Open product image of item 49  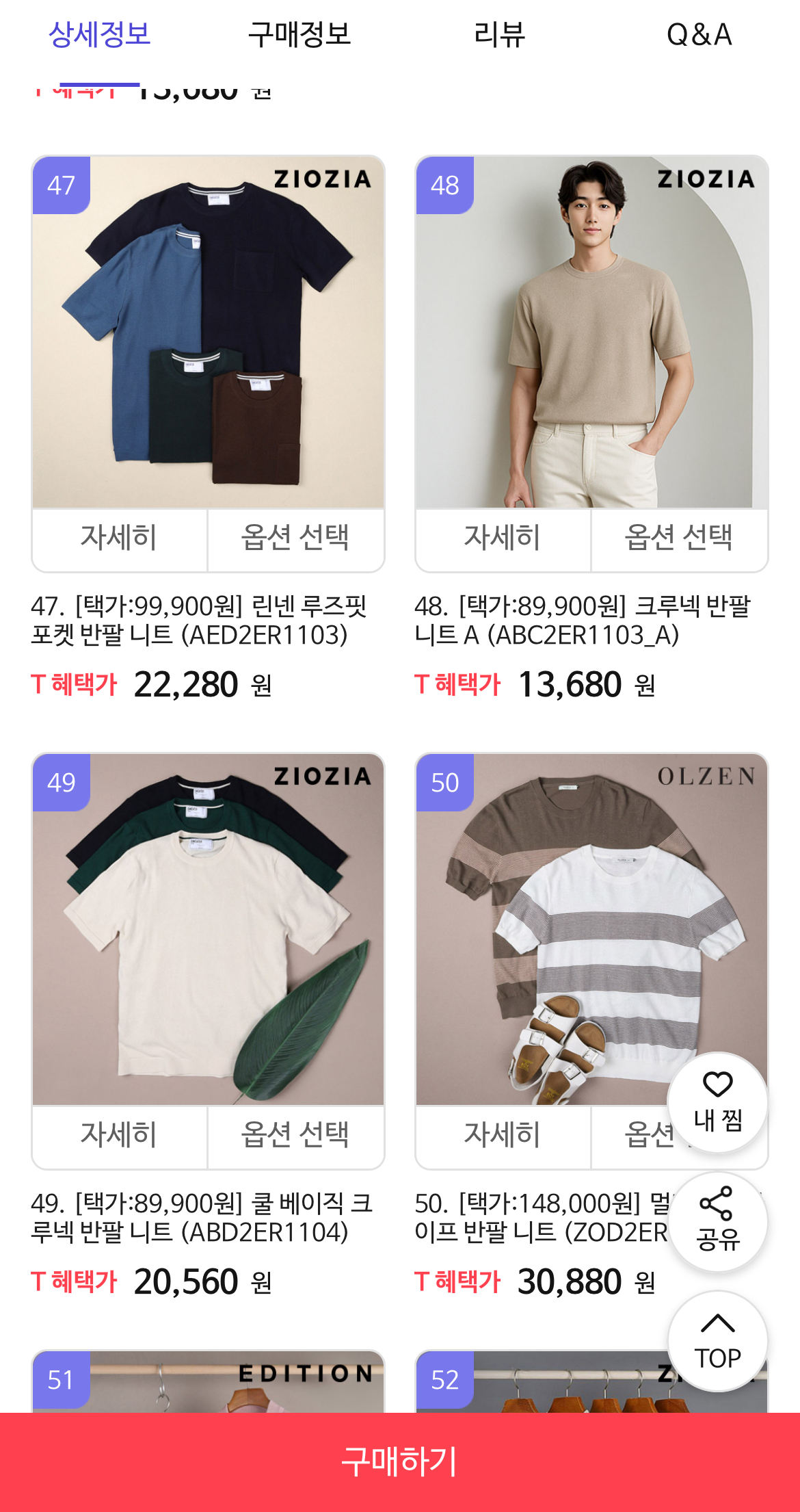[x=208, y=929]
